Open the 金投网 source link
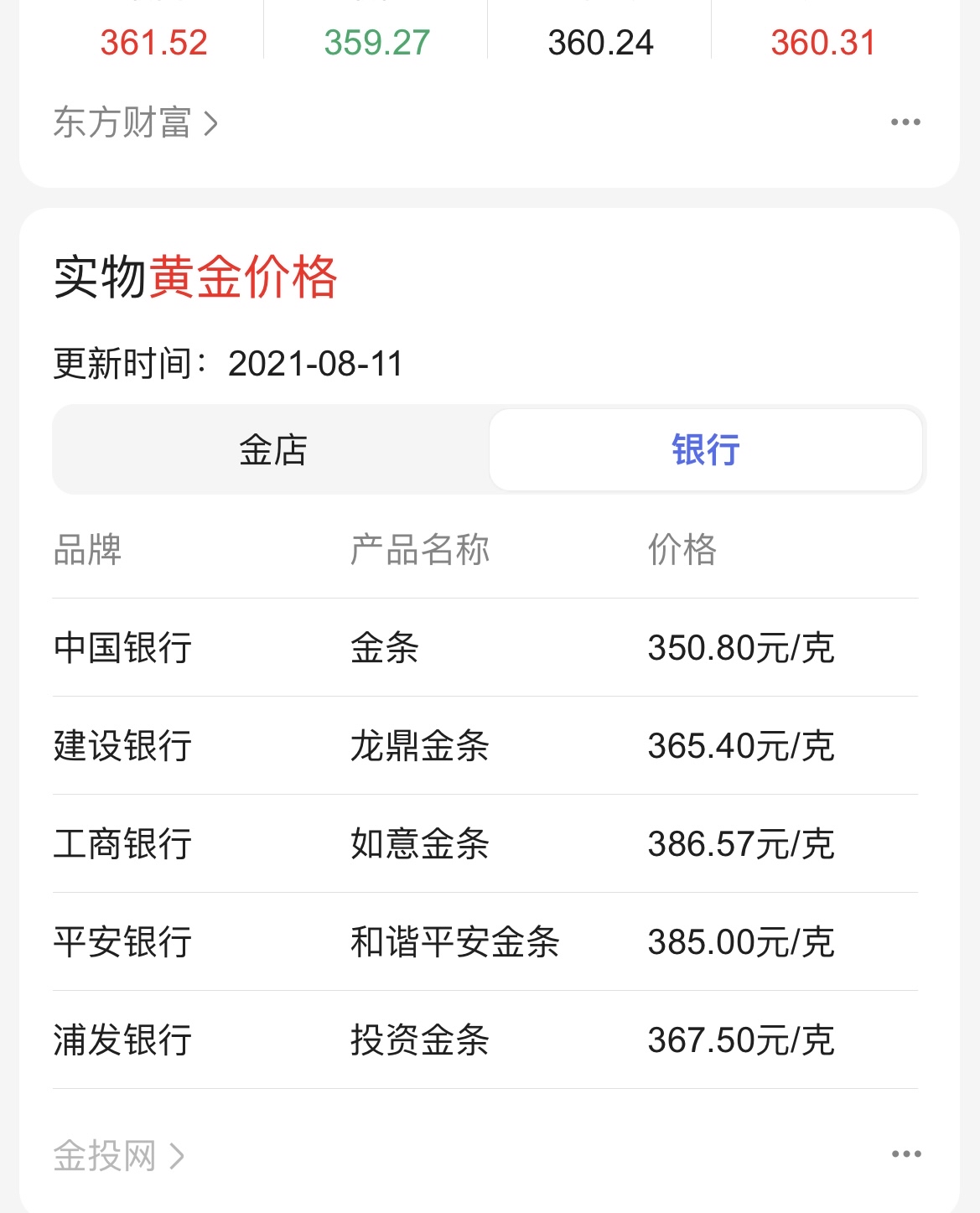This screenshot has height=1213, width=980. coord(118,1156)
